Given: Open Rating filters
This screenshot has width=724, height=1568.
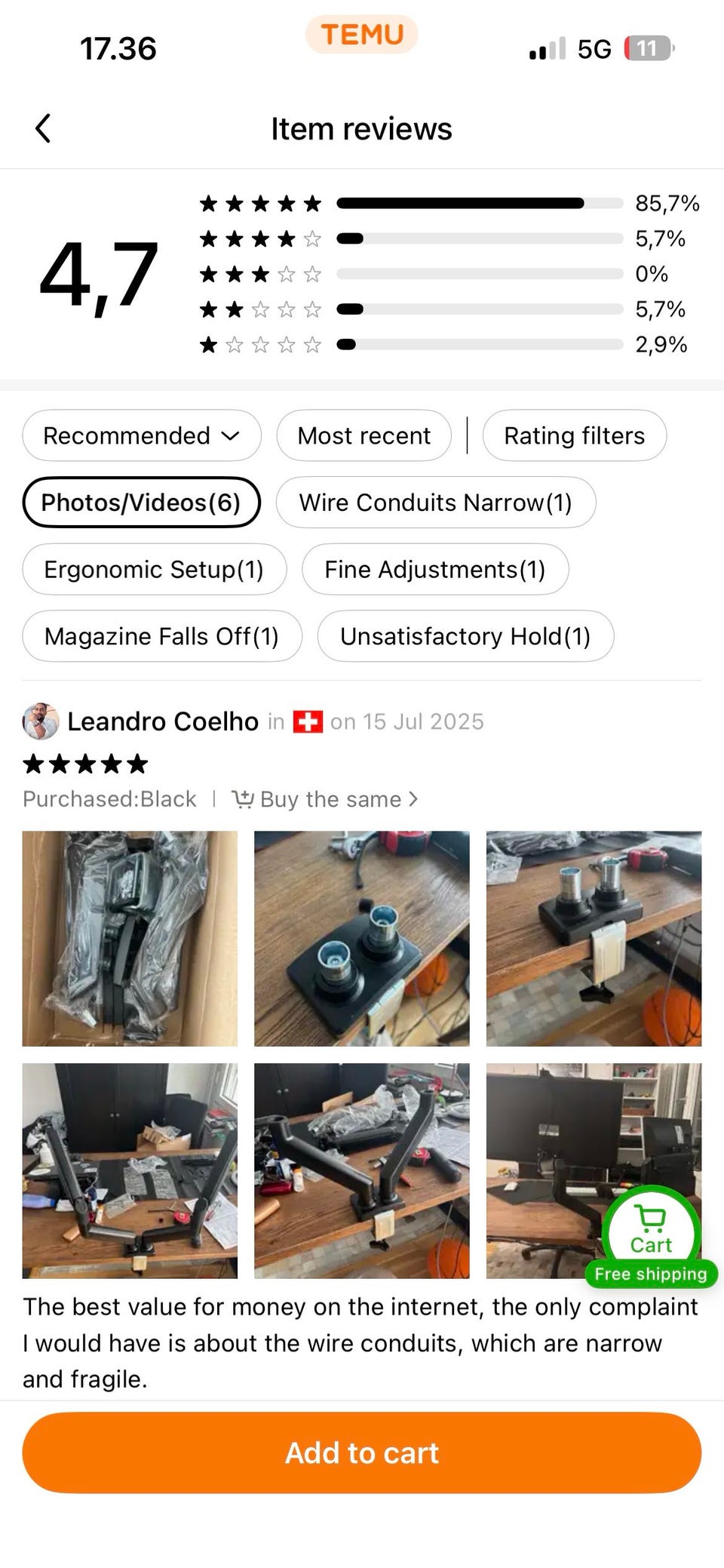Looking at the screenshot, I should [574, 435].
